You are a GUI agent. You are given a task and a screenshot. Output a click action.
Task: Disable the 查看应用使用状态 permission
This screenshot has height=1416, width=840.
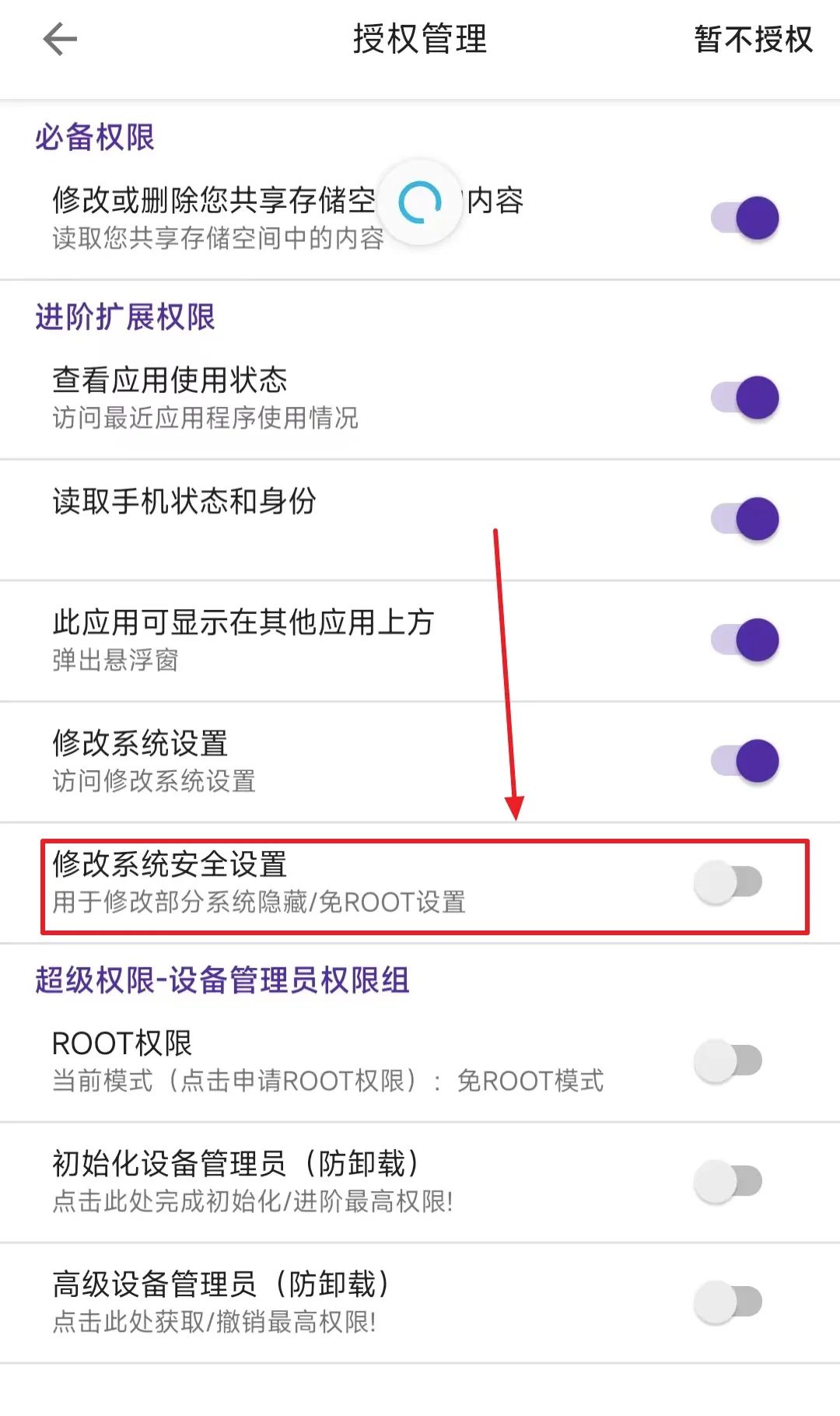coord(743,397)
